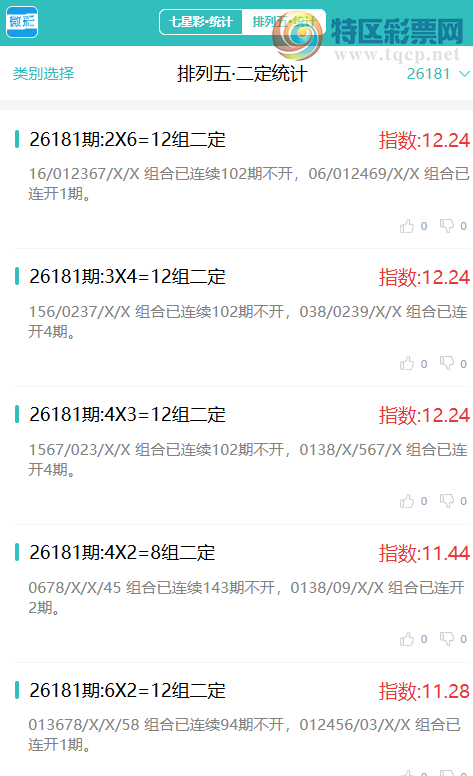Switch to the 排列五·统计 tab

(284, 22)
